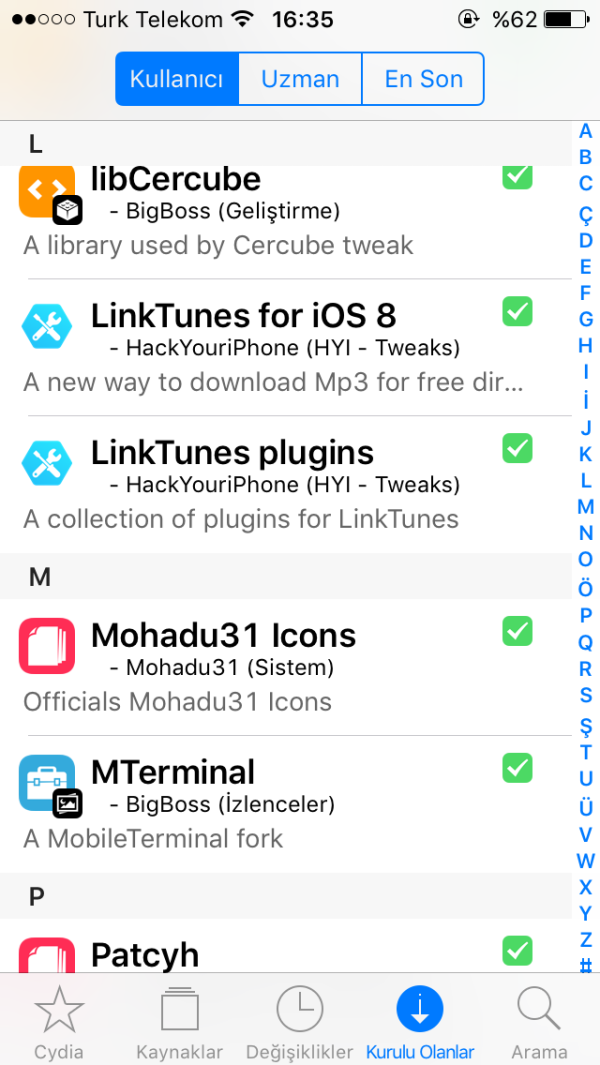This screenshot has width=600, height=1065.
Task: Show the En Son segment
Action: click(x=423, y=79)
